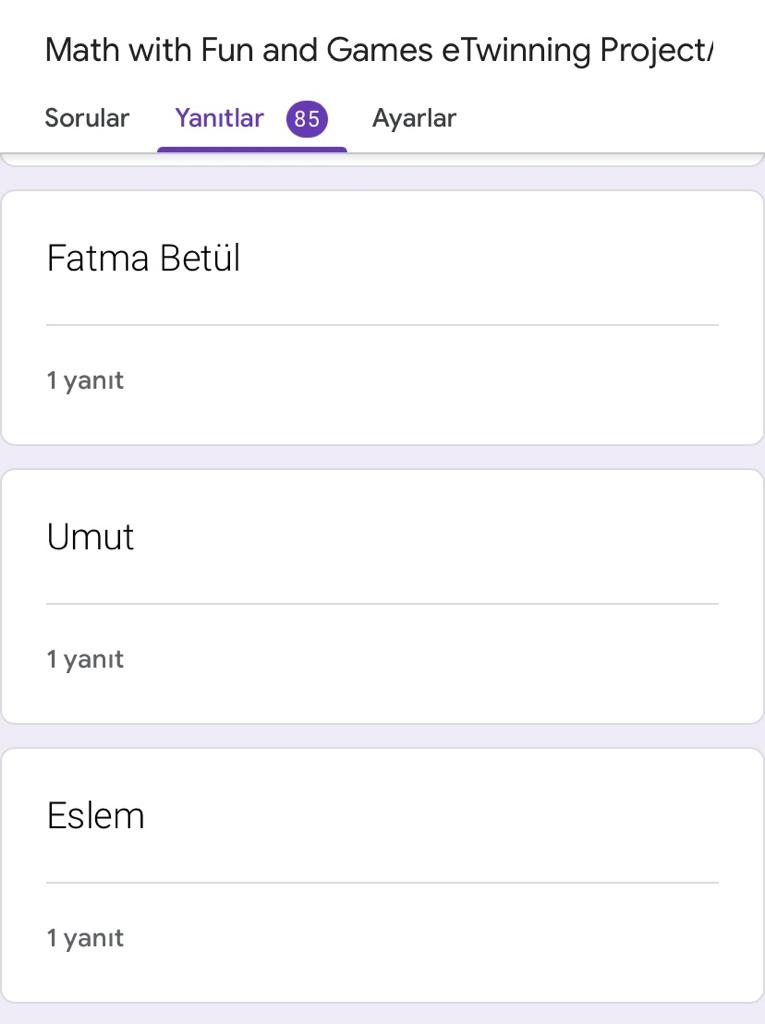Screen dimensions: 765x1024
Task: Click the purple Yanıtlar tab underline
Action: (252, 149)
